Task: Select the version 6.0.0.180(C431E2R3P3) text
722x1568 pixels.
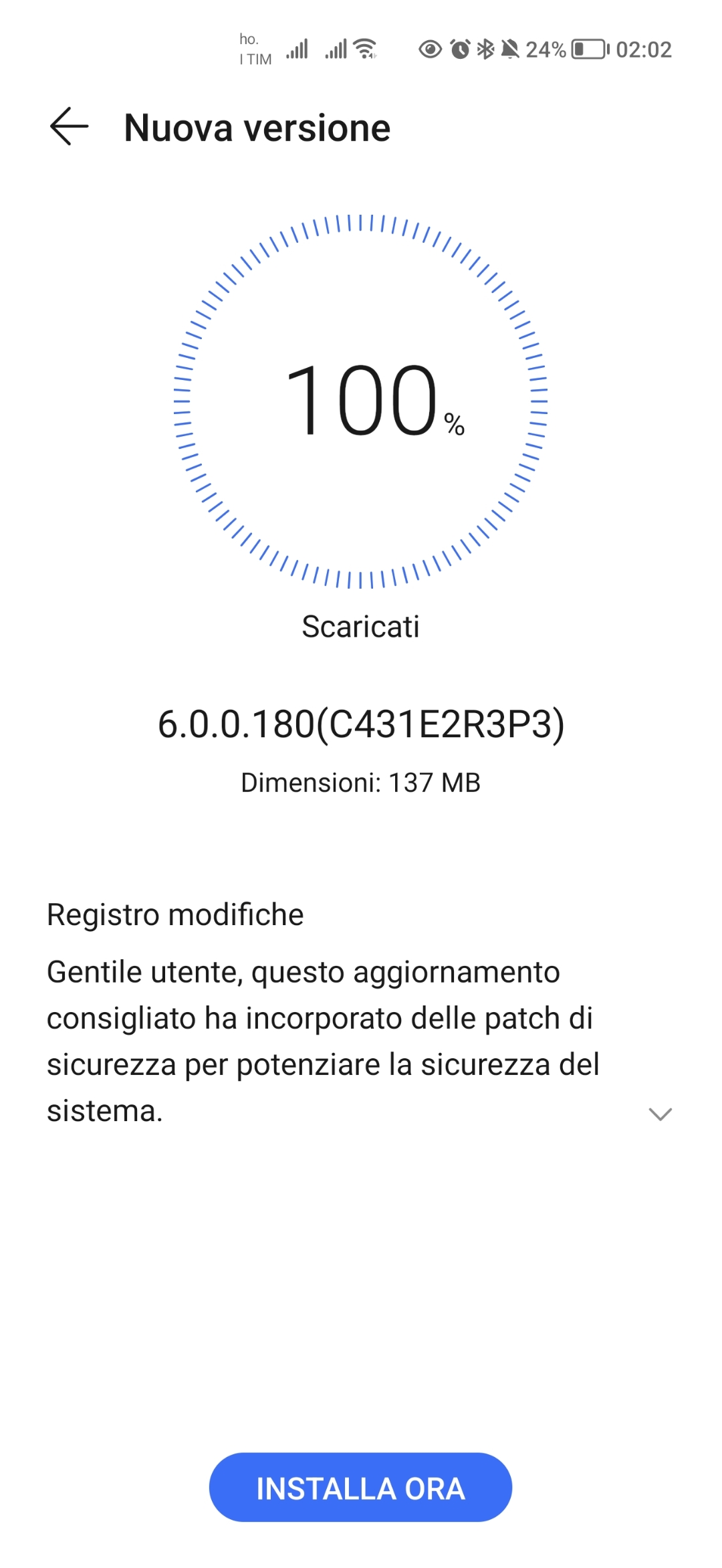Action: coord(361,724)
